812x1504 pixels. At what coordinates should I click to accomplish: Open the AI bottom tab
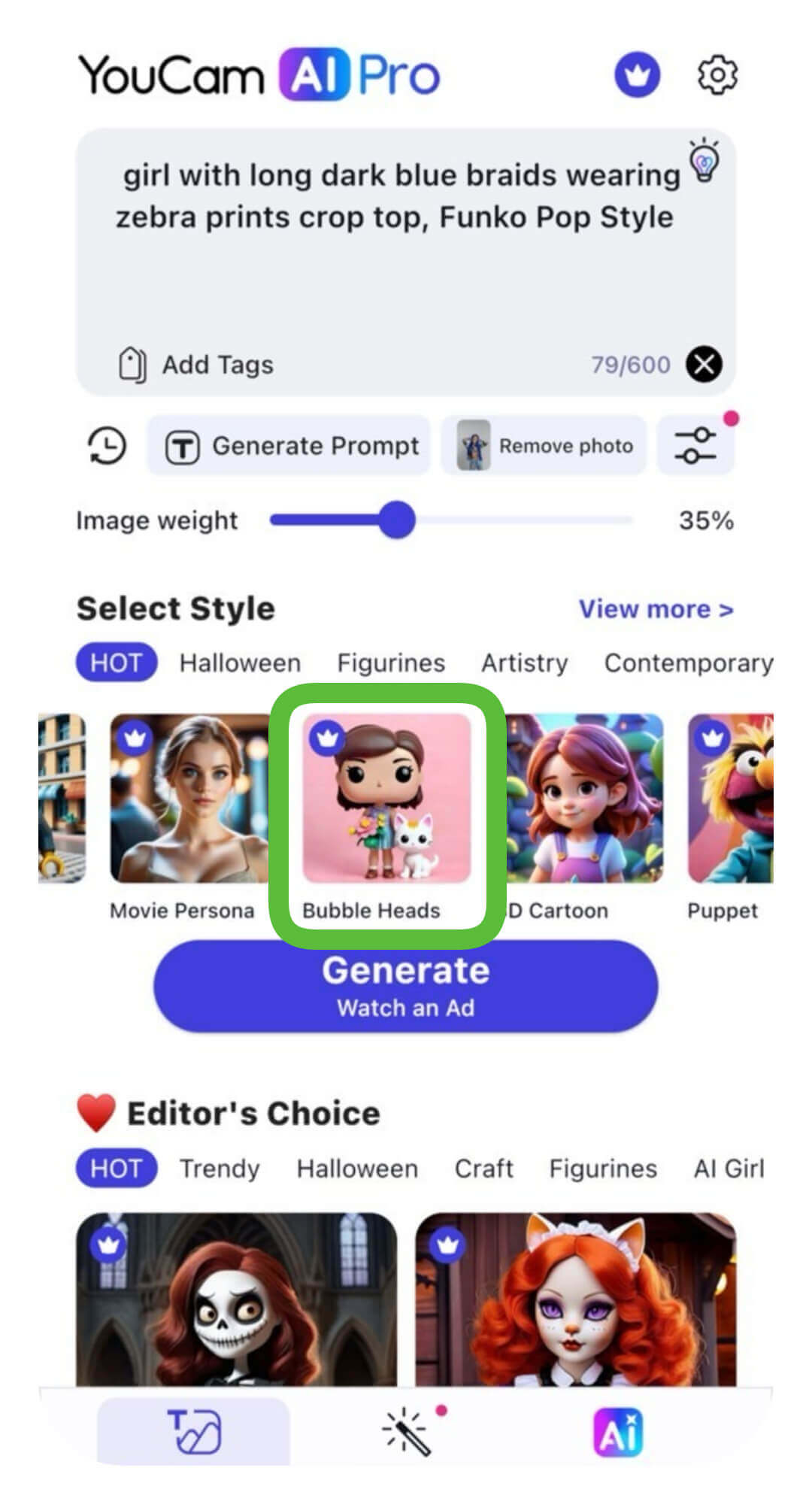[x=619, y=1431]
